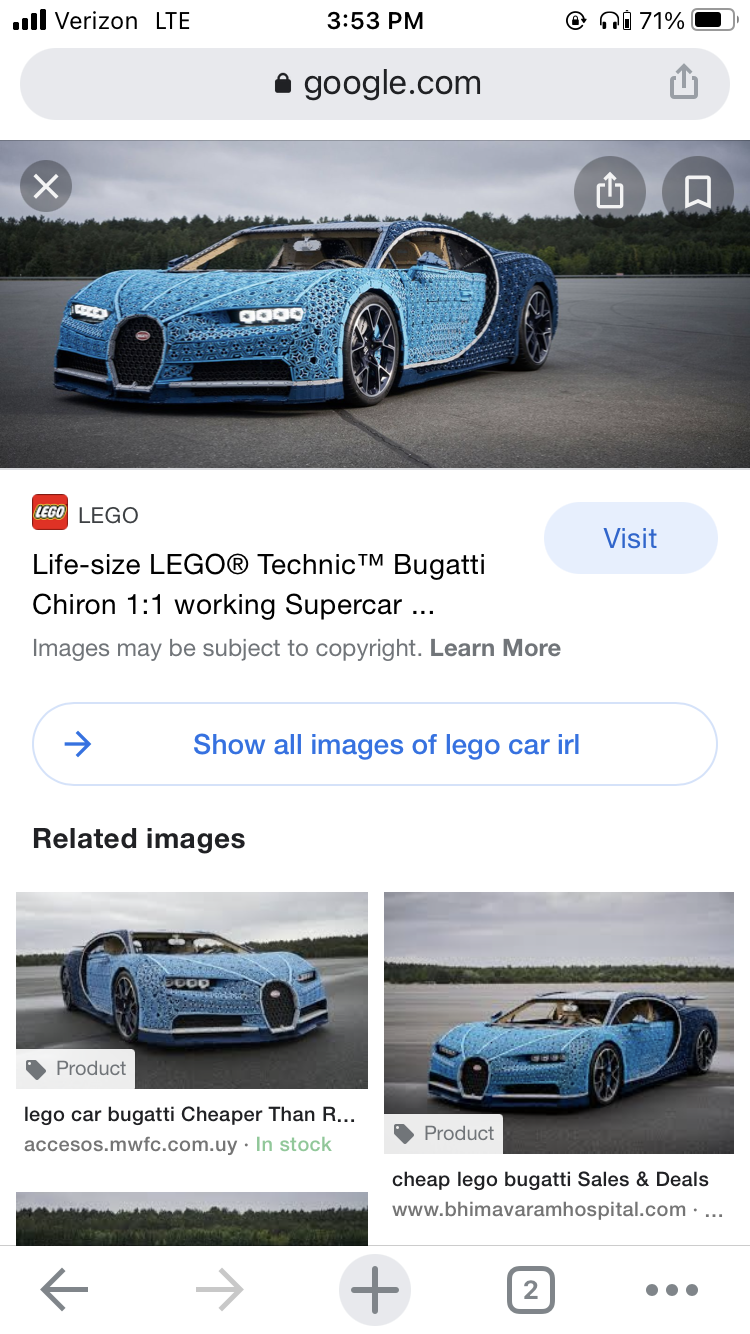The width and height of the screenshot is (750, 1334).
Task: Open the cheap lego bugatti Sales & Deals image
Action: (559, 1022)
